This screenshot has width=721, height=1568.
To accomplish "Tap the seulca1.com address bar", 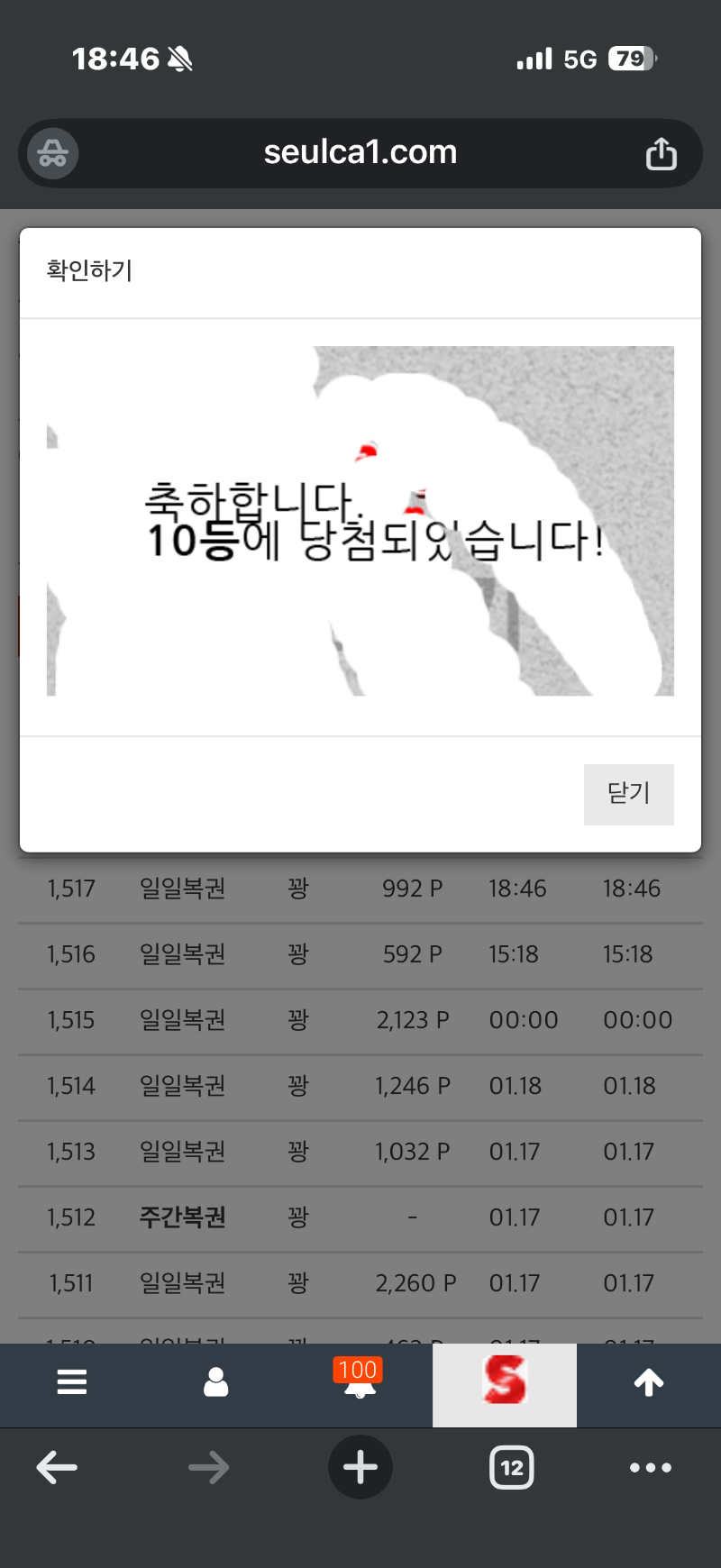I will point(360,153).
